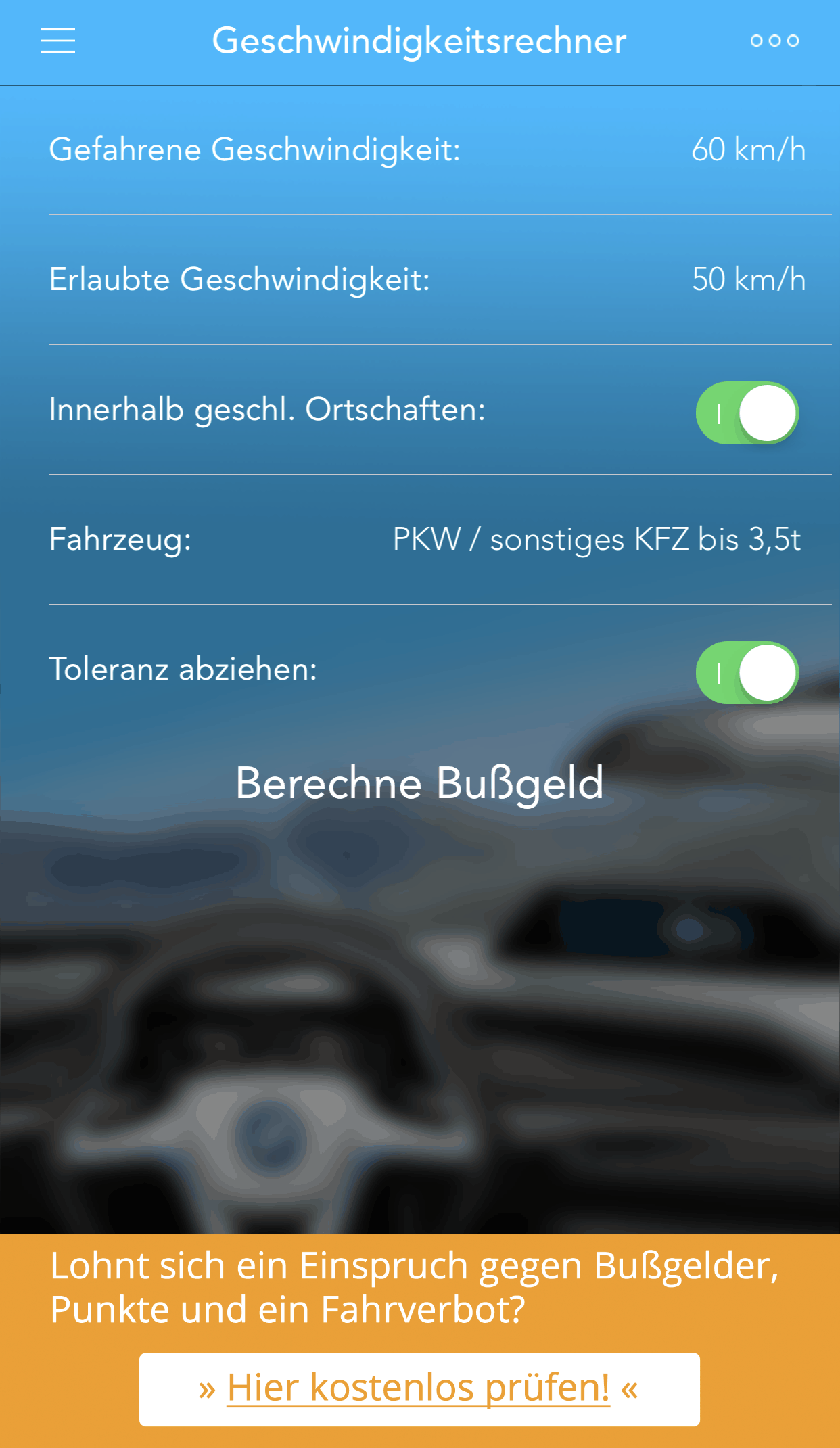Open the hamburger menu
The image size is (840, 1448).
point(57,41)
